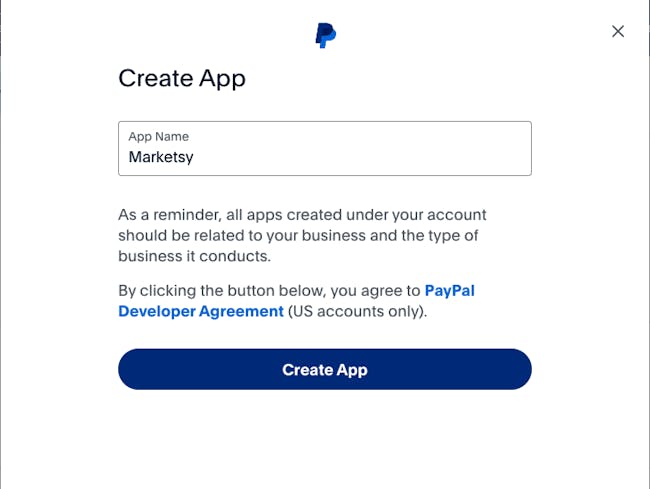Image resolution: width=650 pixels, height=489 pixels.
Task: Close the Create App dialog
Action: click(618, 31)
